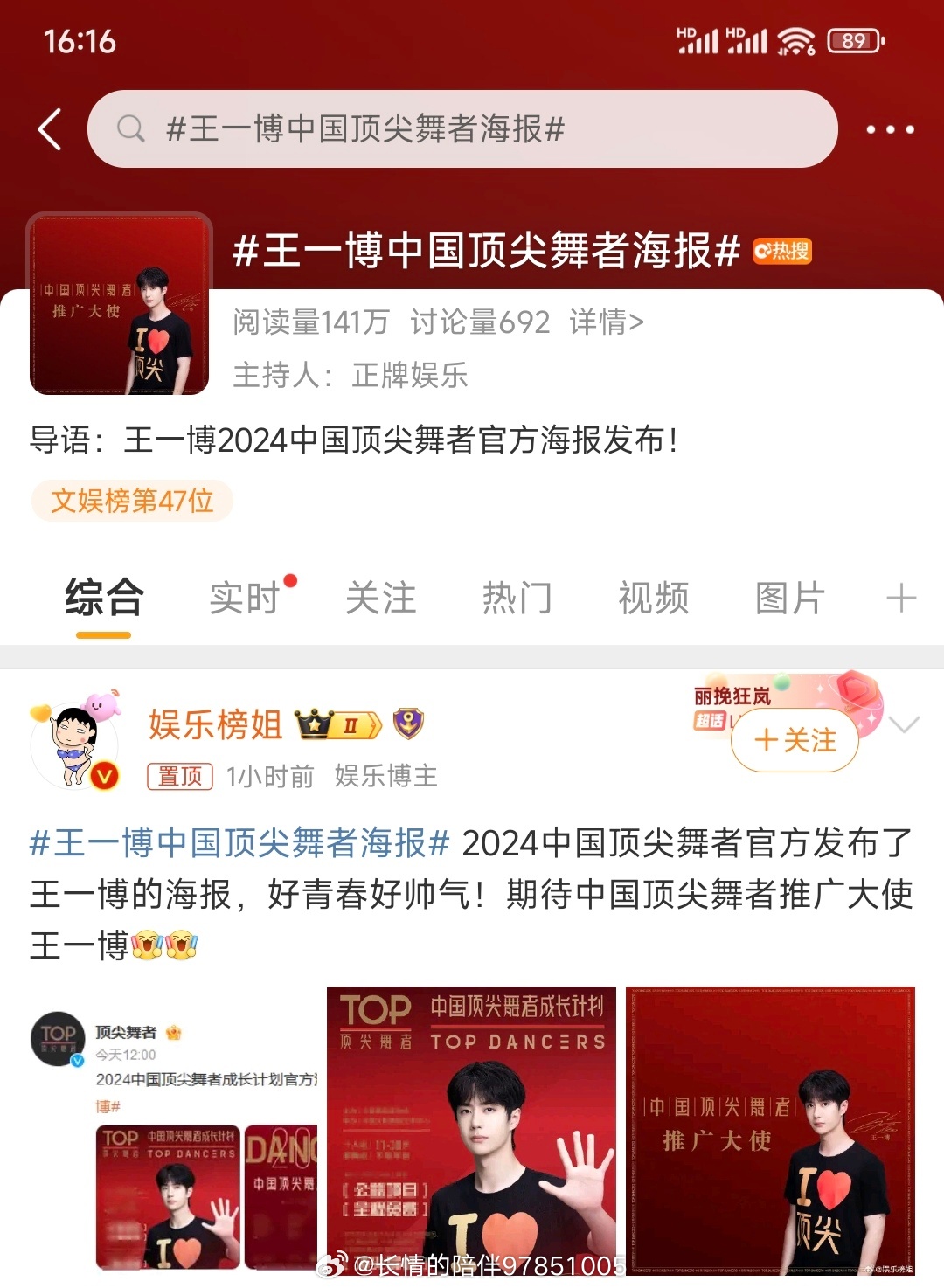Select the 综合 tab

click(x=104, y=599)
